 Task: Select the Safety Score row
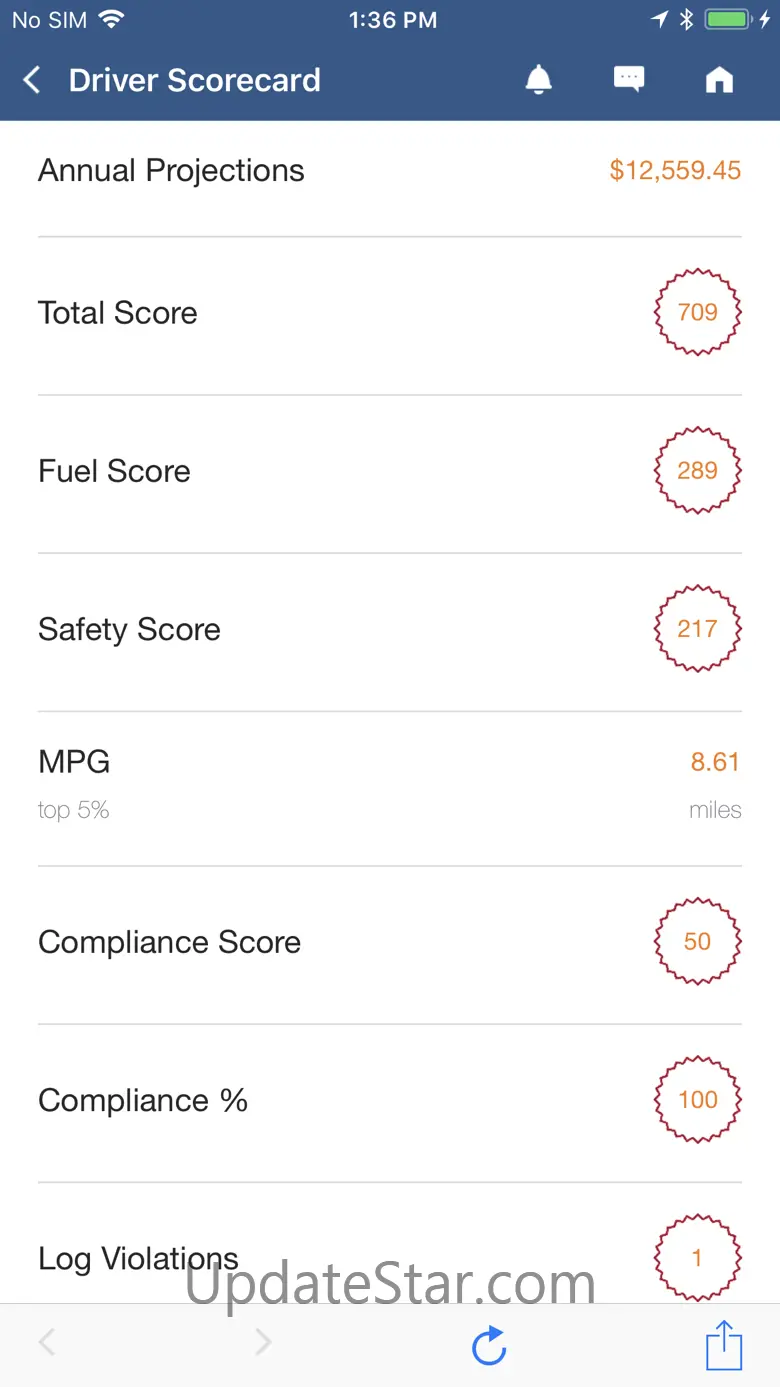390,630
